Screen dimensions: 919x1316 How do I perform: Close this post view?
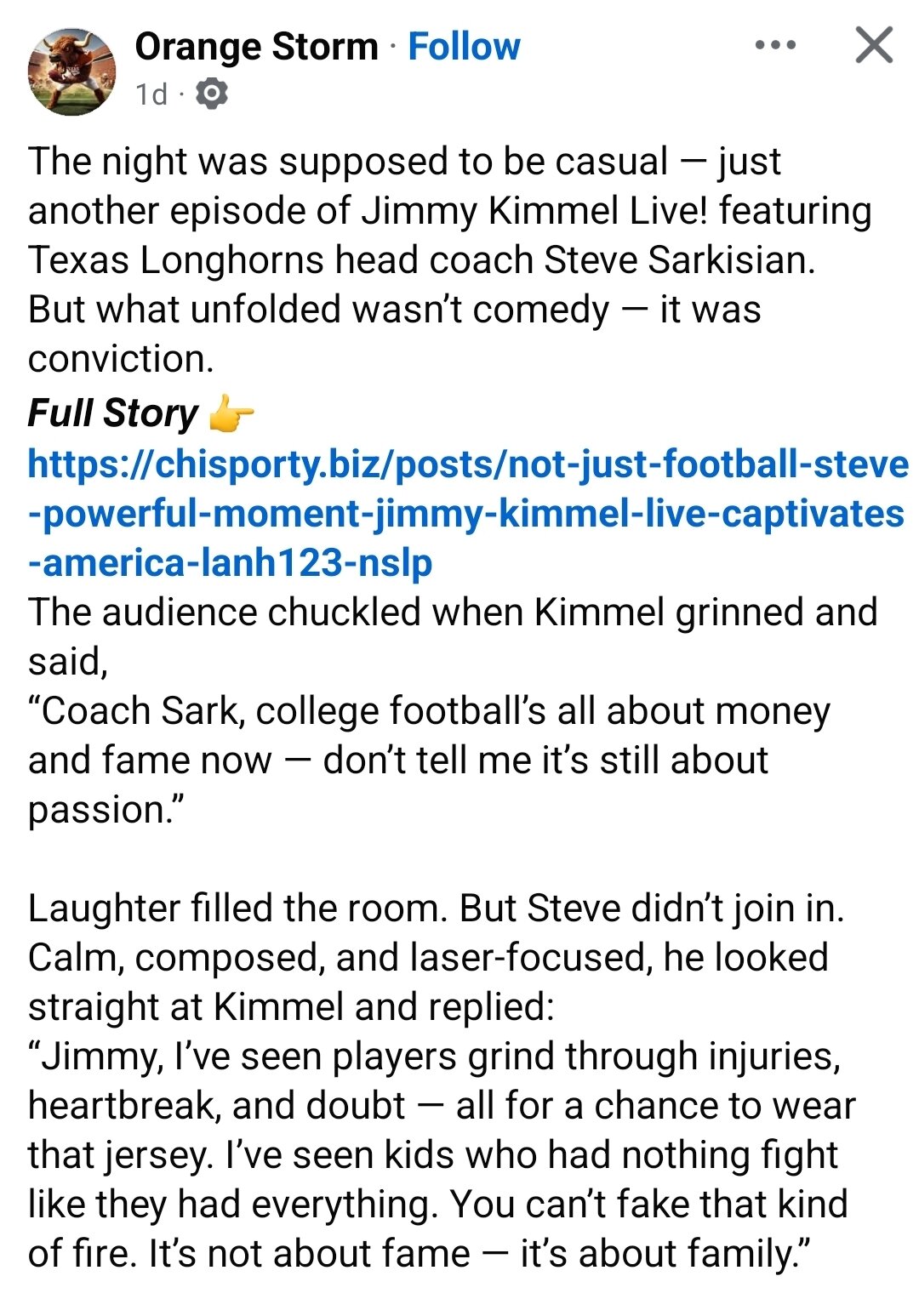874,45
